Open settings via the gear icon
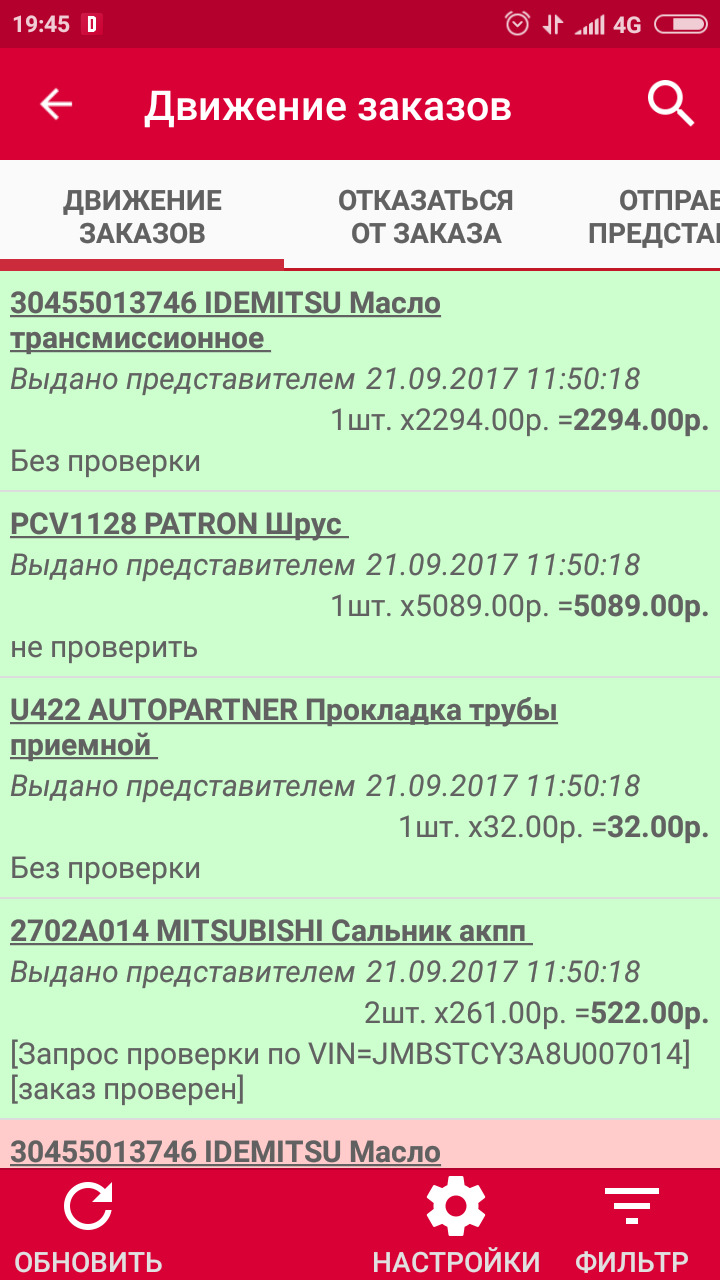 tap(455, 1207)
